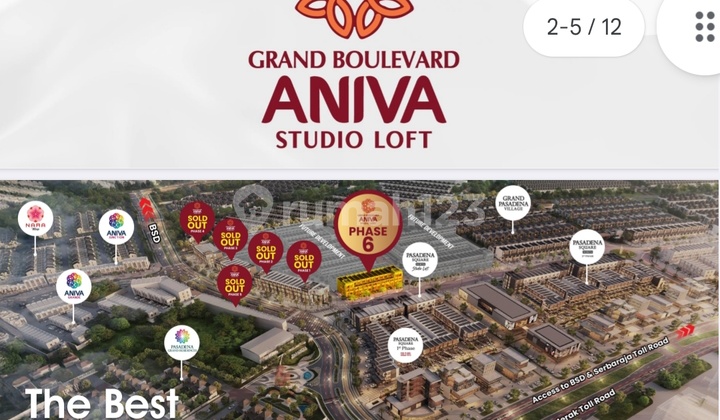This screenshot has height=420, width=720.
Task: Open the Aniva Studio Loft site-plan photo
Action: click(x=360, y=290)
